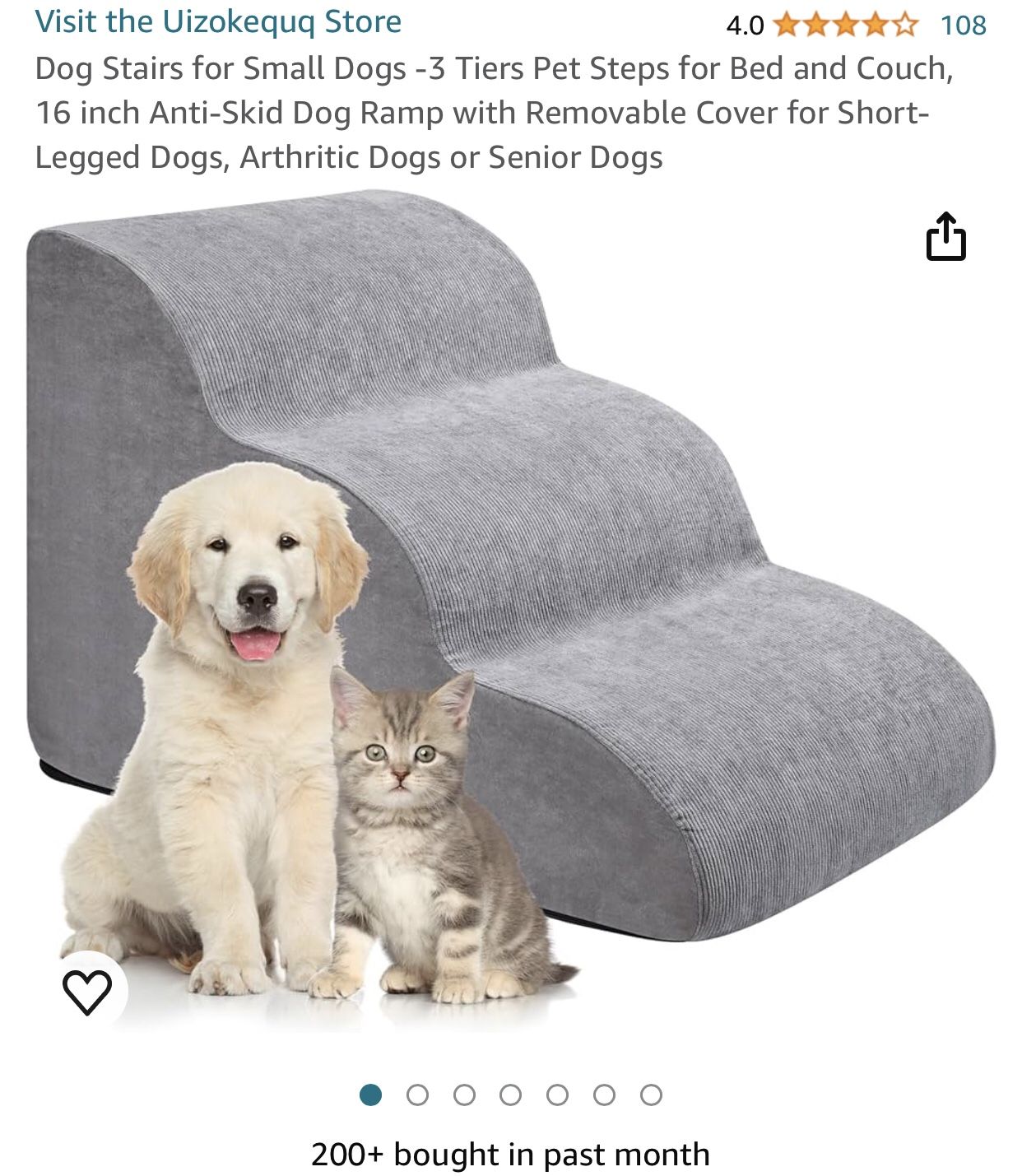Add dog stairs to wish list
1022x1176 pixels.
click(87, 992)
